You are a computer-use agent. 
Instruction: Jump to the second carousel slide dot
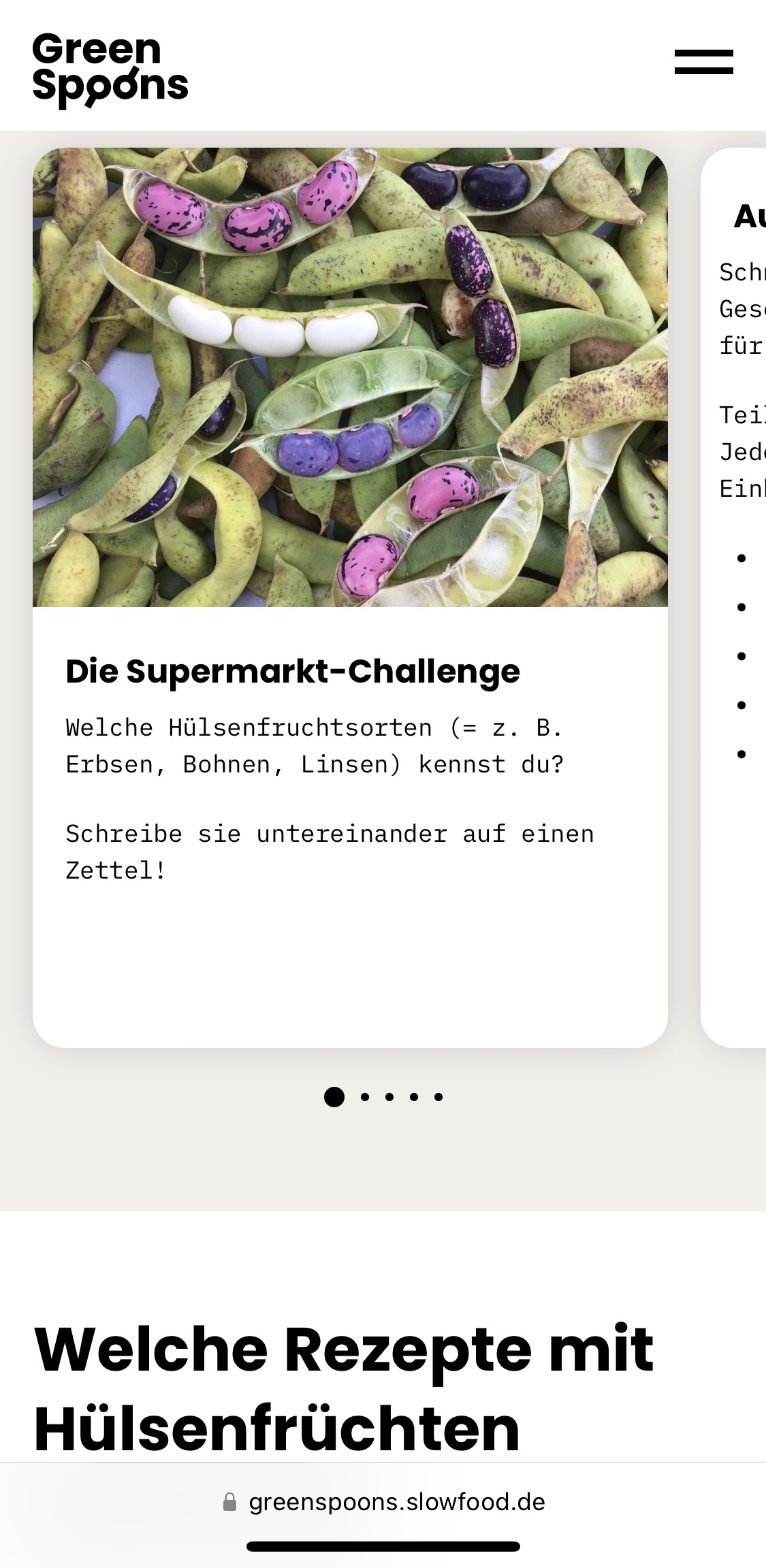(x=365, y=1097)
